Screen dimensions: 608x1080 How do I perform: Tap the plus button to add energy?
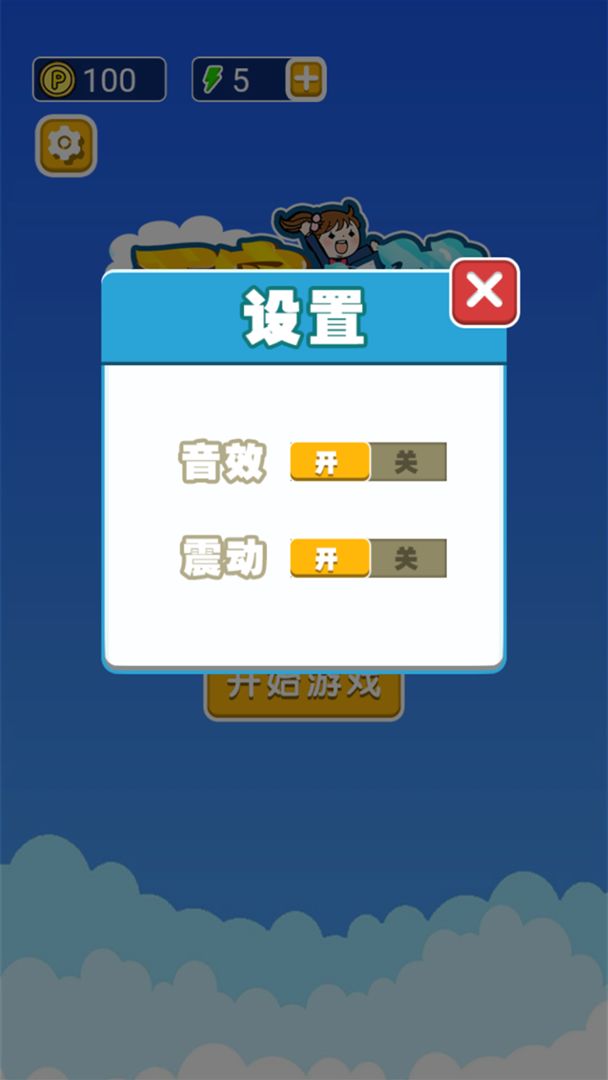pyautogui.click(x=306, y=80)
